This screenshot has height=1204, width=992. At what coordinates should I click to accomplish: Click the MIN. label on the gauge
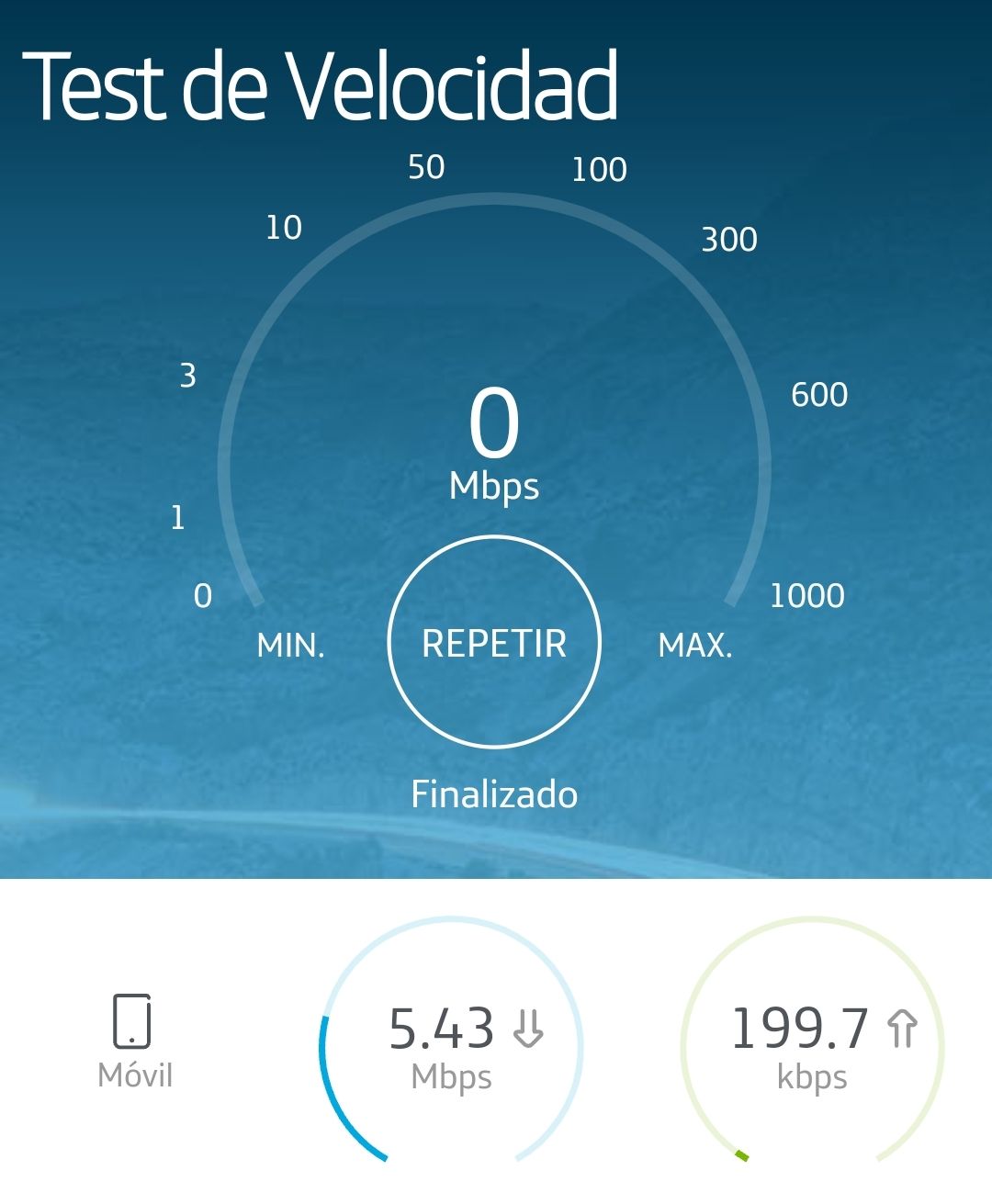(291, 646)
